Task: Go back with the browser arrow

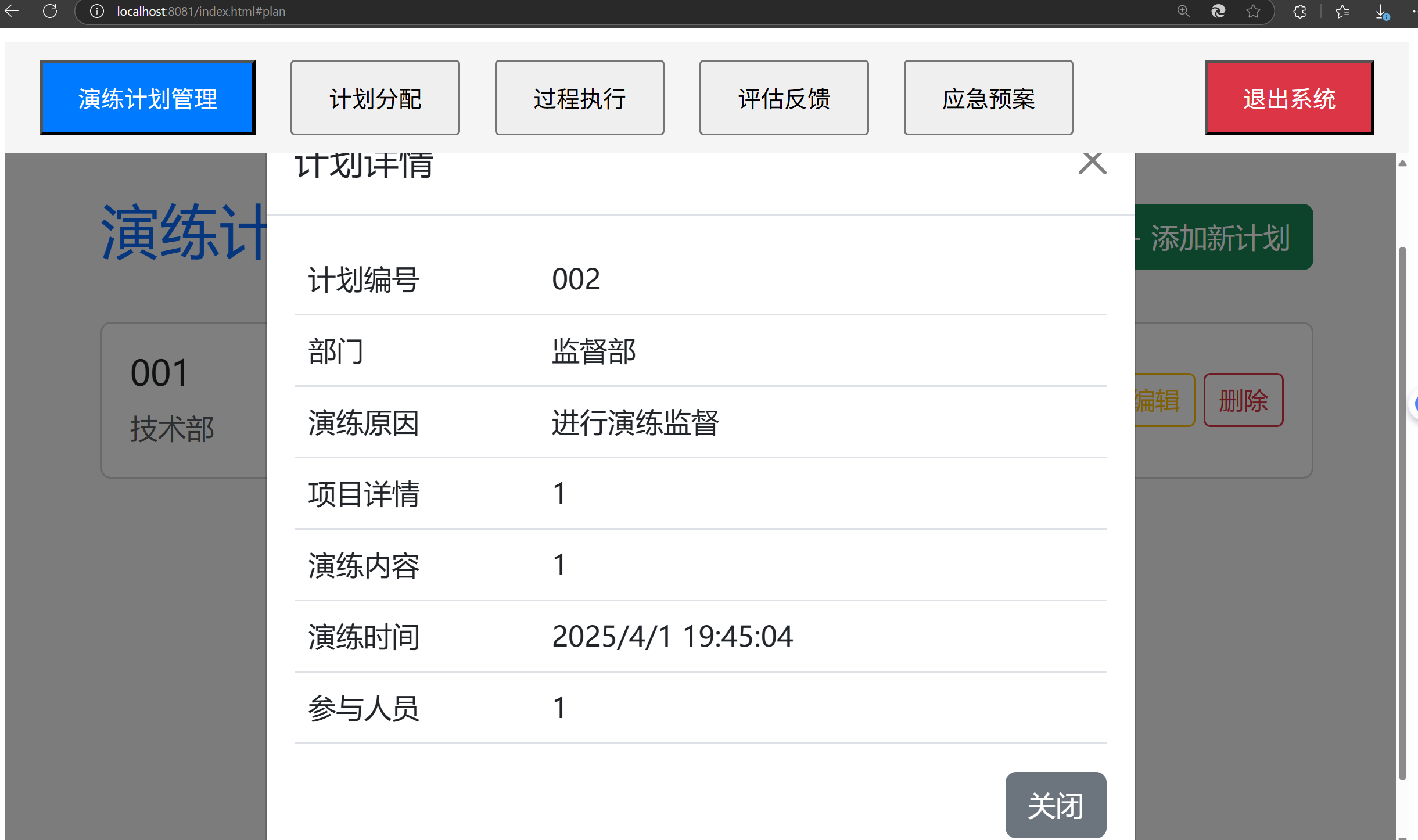Action: pos(12,11)
